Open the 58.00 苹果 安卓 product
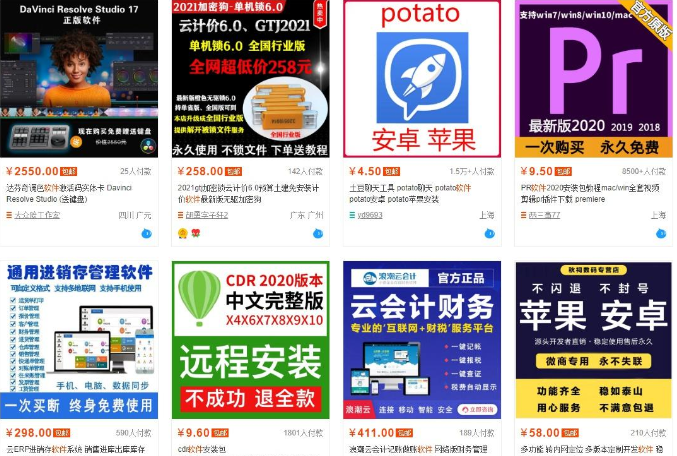The height and width of the screenshot is (456, 677). coord(593,340)
